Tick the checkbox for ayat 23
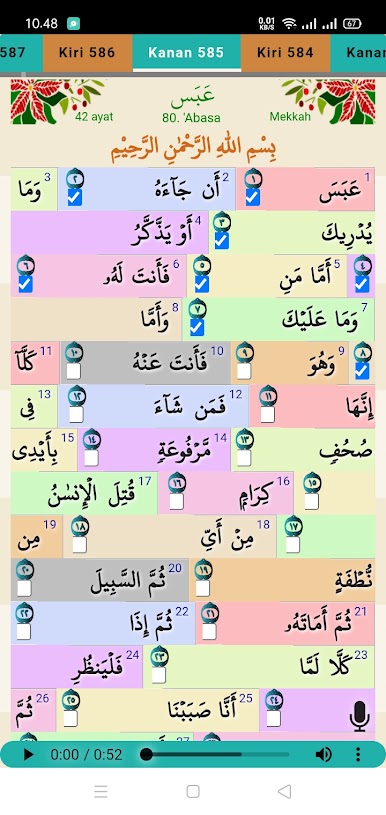The height and width of the screenshot is (815, 386). click(159, 675)
